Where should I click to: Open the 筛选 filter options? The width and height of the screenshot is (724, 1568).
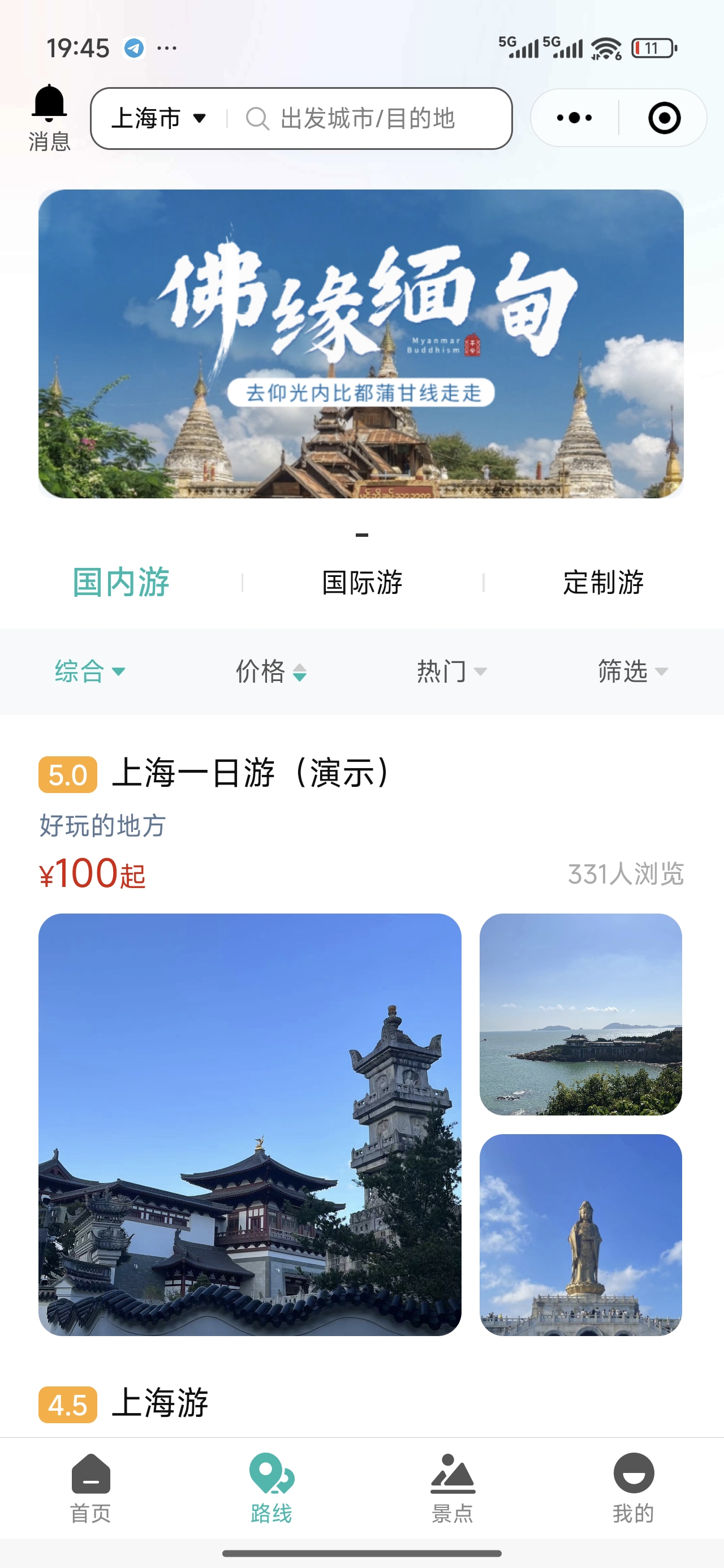(x=632, y=671)
